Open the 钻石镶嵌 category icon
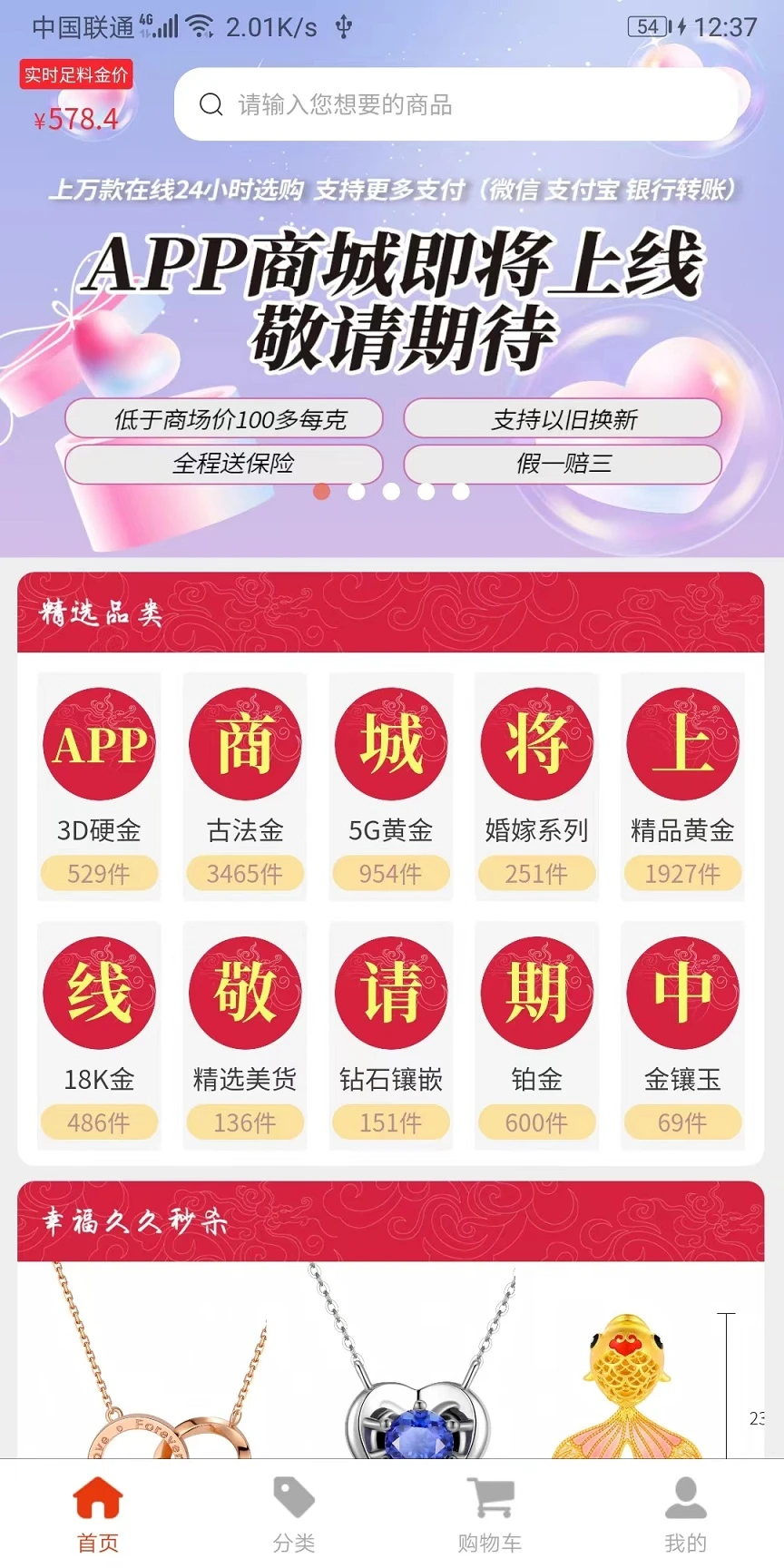Screen dimensions: 784x1568 [390, 991]
